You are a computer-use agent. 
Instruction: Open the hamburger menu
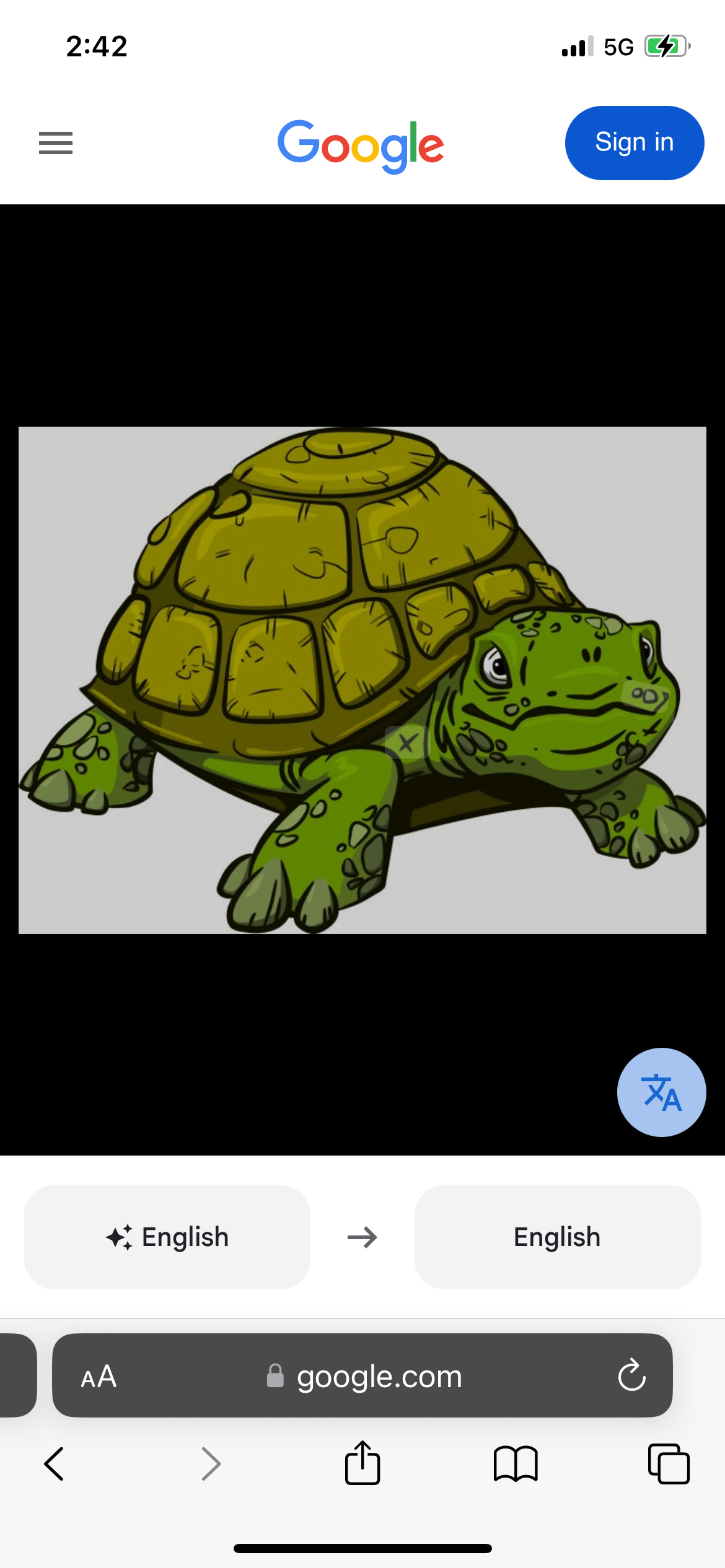56,143
